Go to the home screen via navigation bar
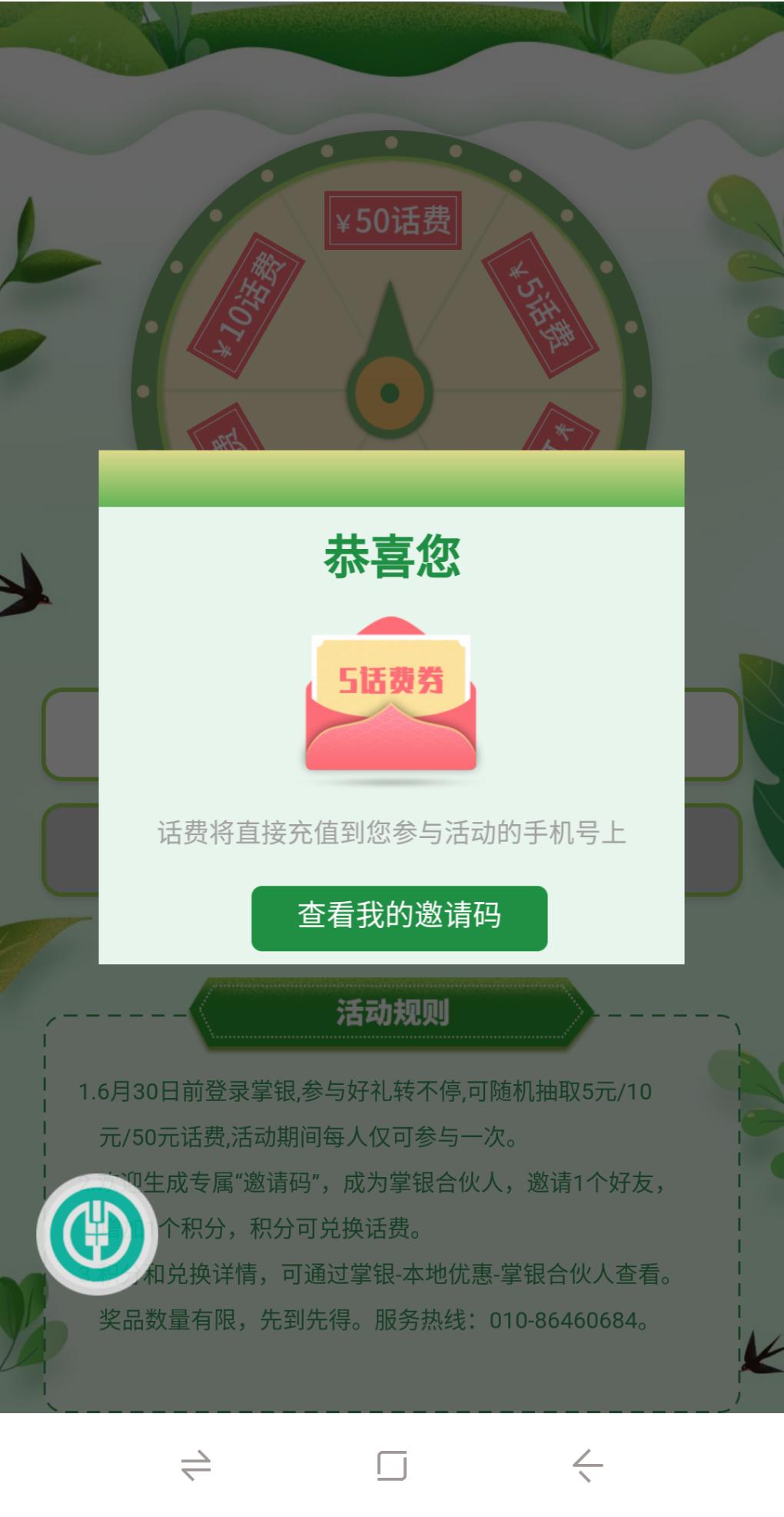This screenshot has height=1517, width=784. tap(391, 1465)
